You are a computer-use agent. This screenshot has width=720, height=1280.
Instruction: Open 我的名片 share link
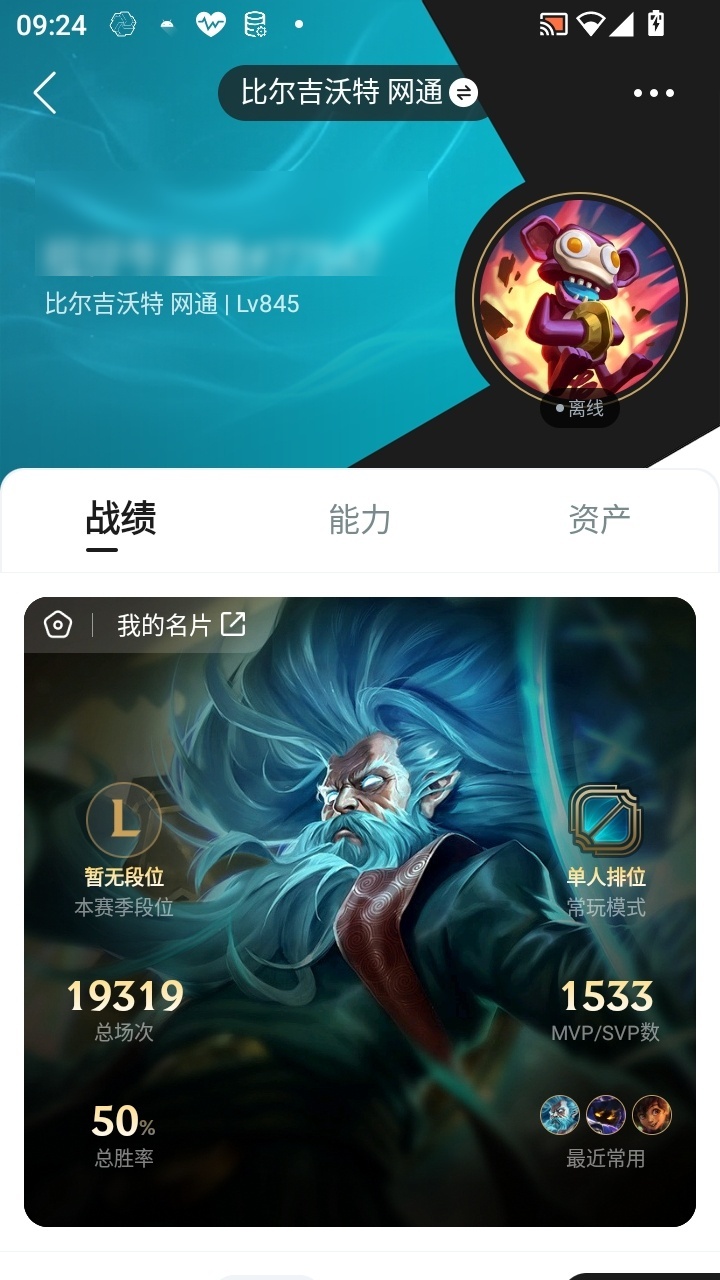click(181, 626)
